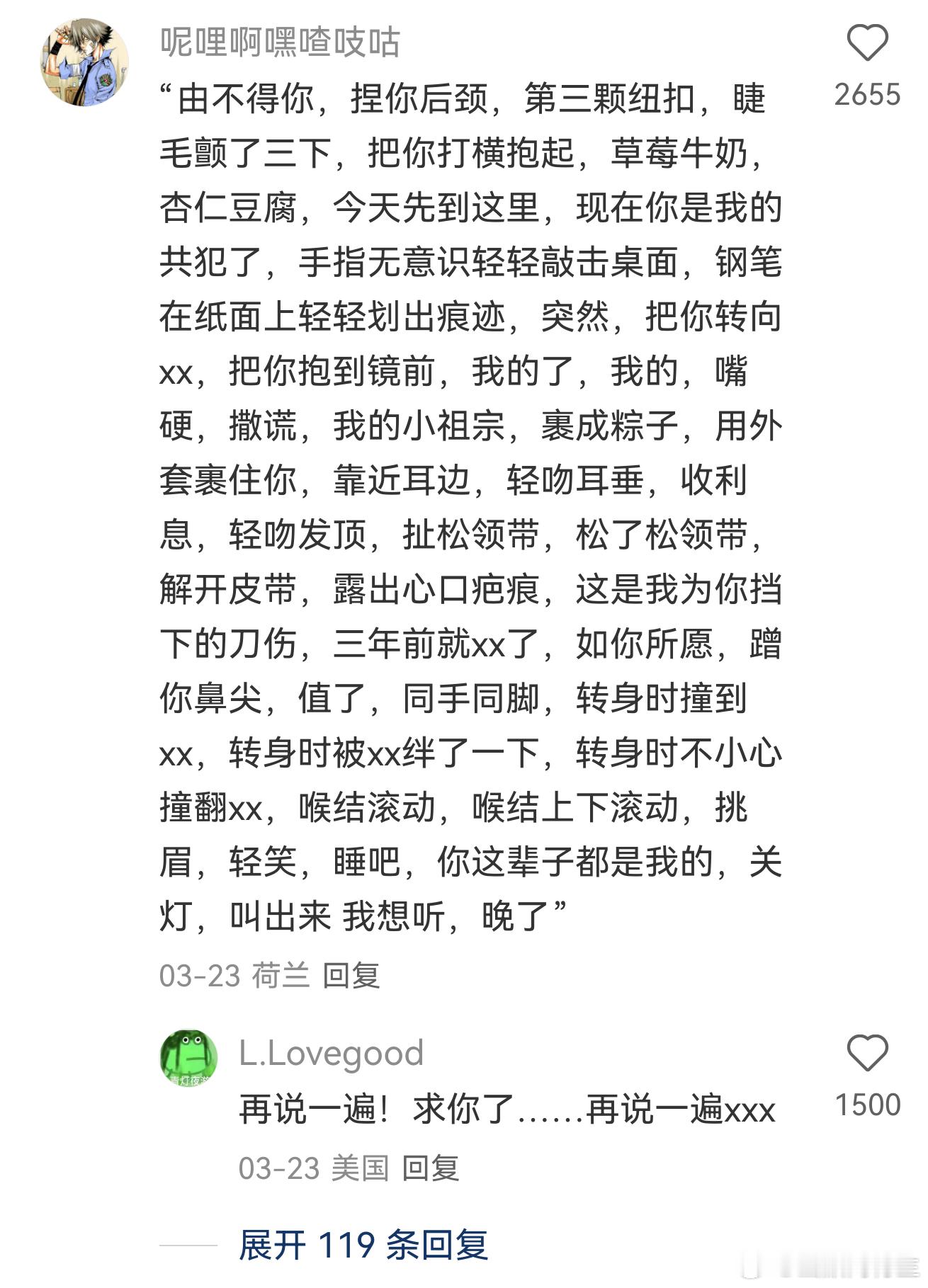Tap the long quoted comment text
Image resolution: width=928 pixels, height=1288 pixels.
click(460, 496)
